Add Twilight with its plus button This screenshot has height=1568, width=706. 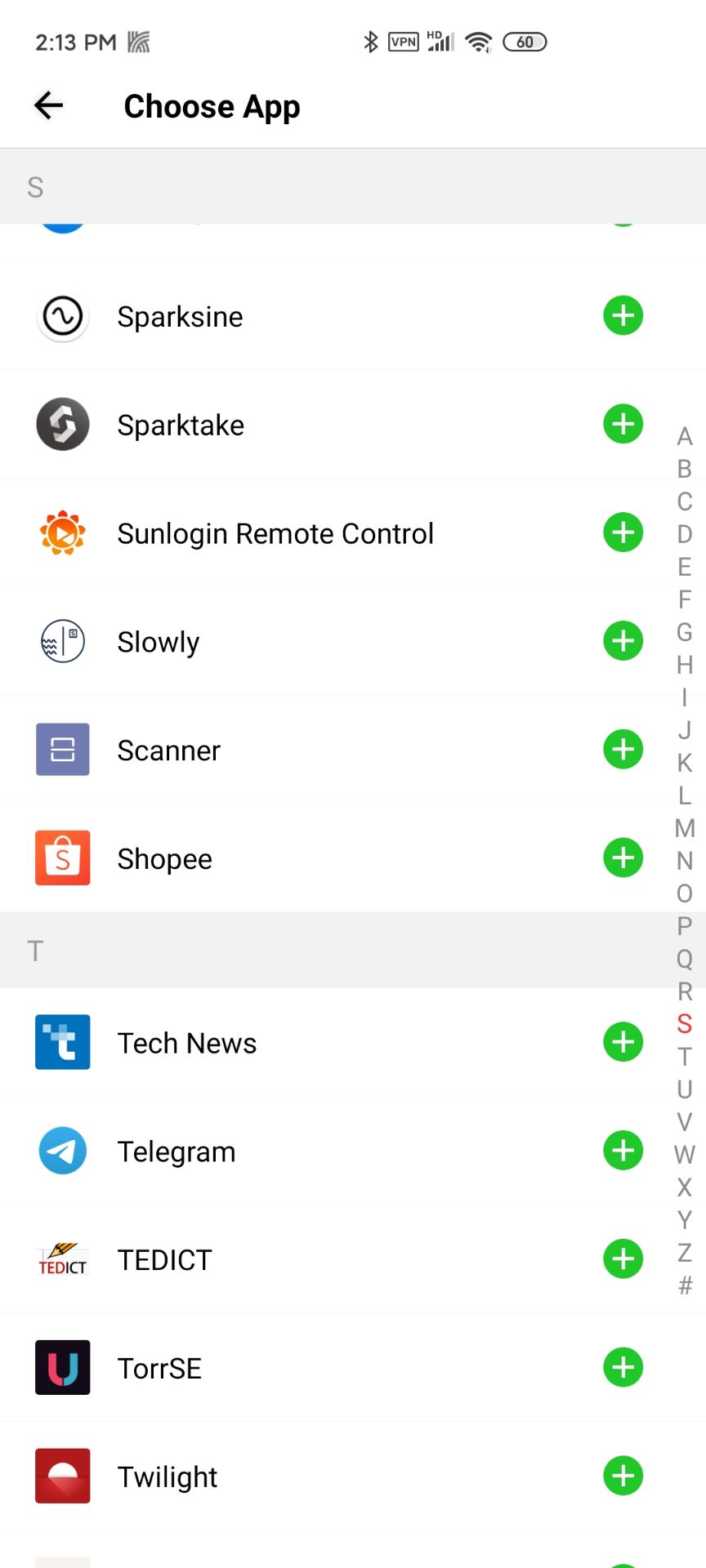coord(623,1477)
